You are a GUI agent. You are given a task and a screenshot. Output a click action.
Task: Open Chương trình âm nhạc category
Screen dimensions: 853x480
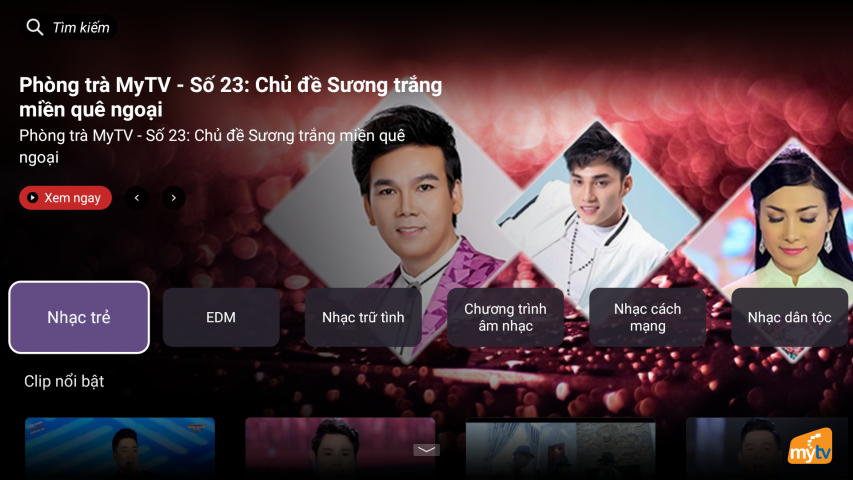pos(505,317)
